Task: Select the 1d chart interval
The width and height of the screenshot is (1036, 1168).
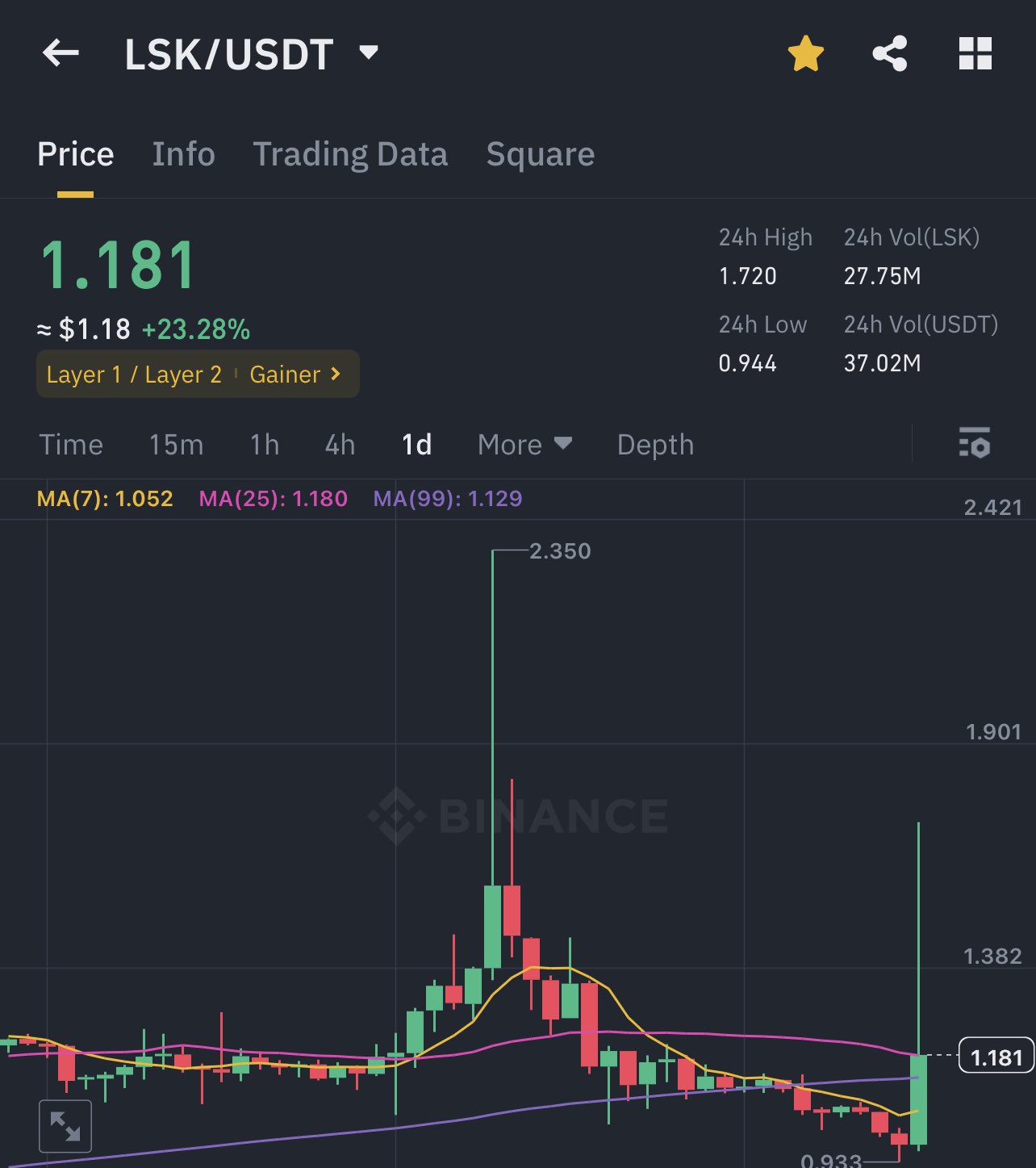Action: [x=416, y=445]
